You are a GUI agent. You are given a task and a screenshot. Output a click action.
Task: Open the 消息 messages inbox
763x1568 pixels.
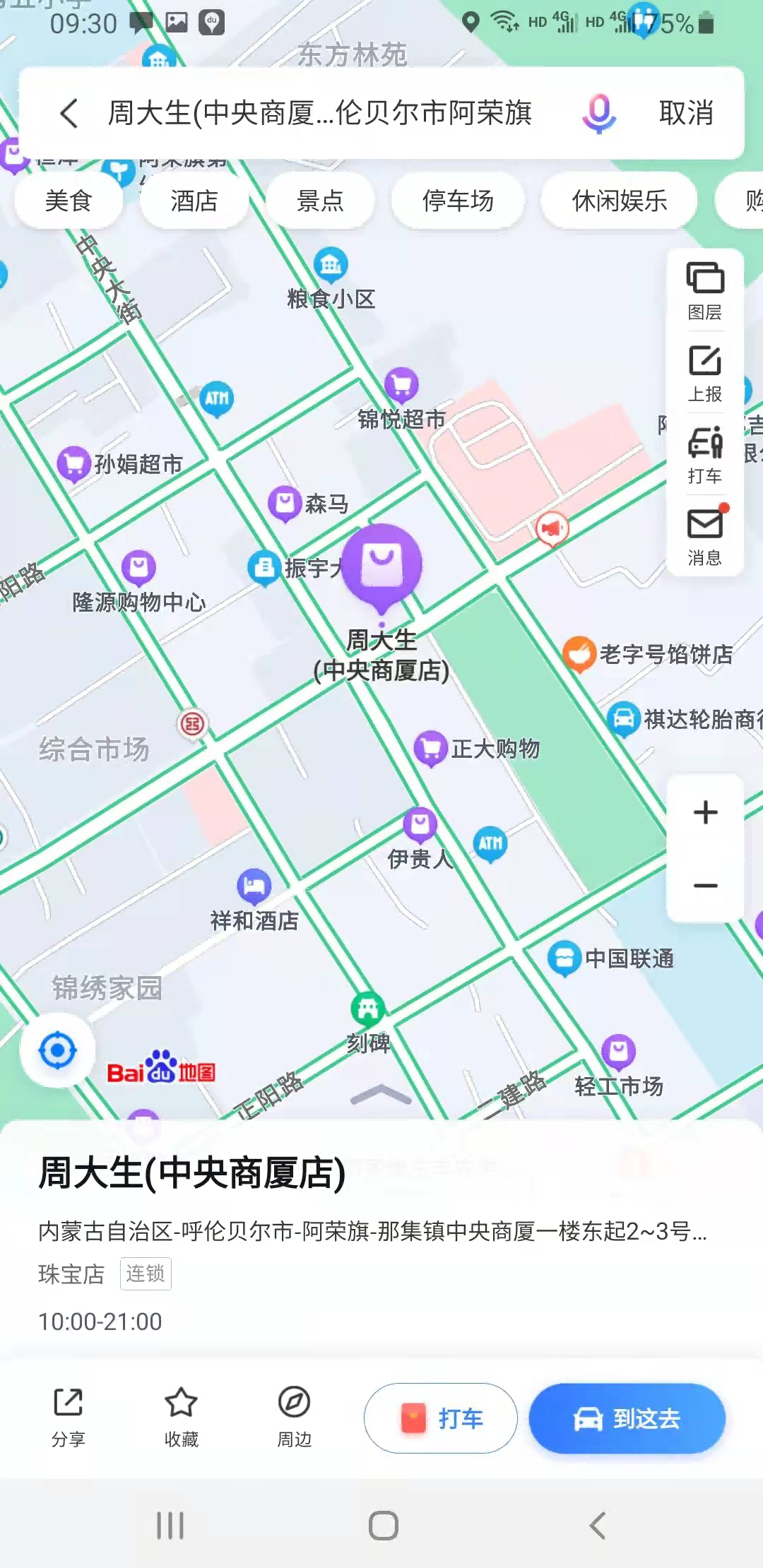tap(704, 537)
